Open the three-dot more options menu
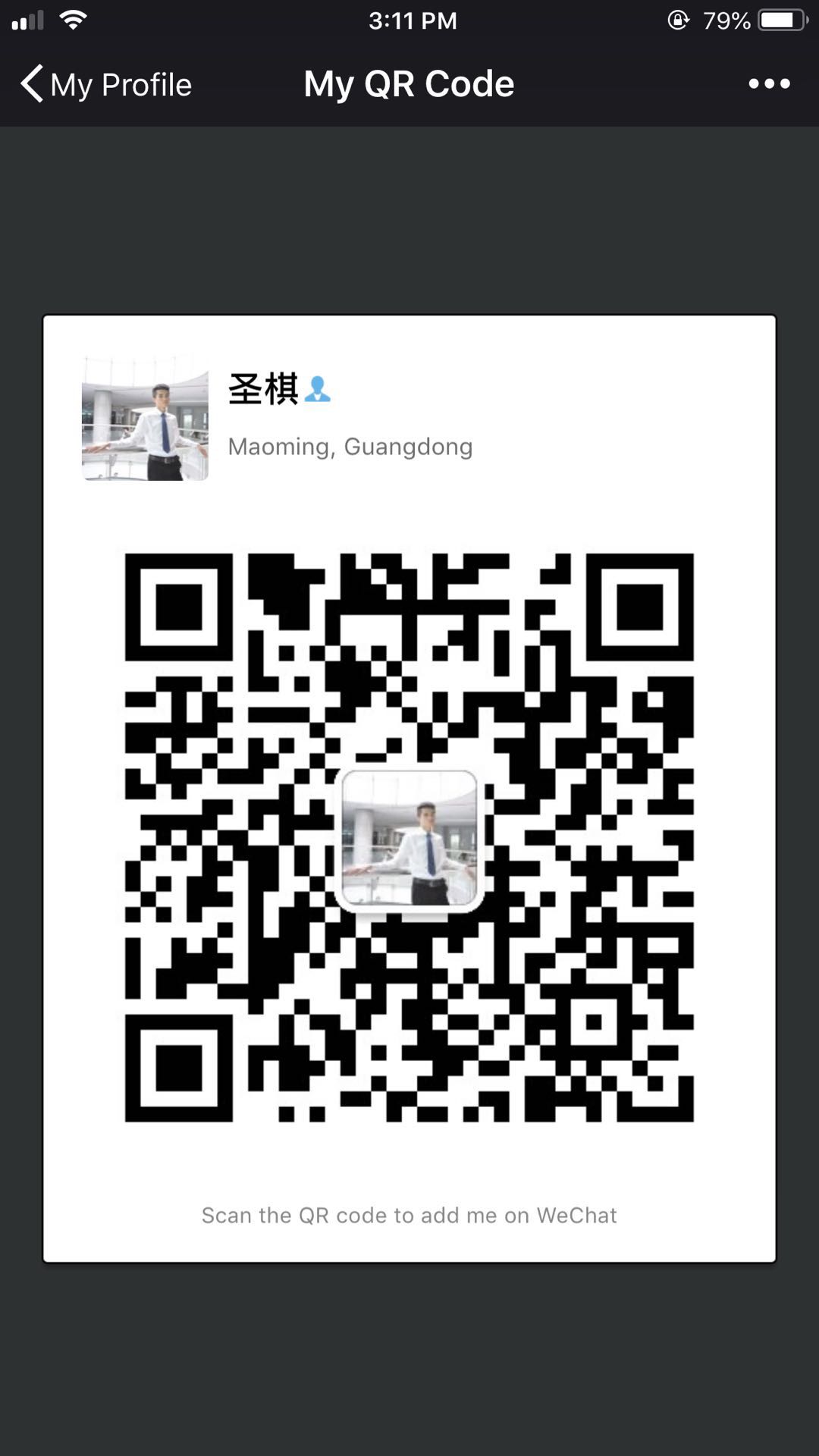Image resolution: width=819 pixels, height=1456 pixels. 769,83
